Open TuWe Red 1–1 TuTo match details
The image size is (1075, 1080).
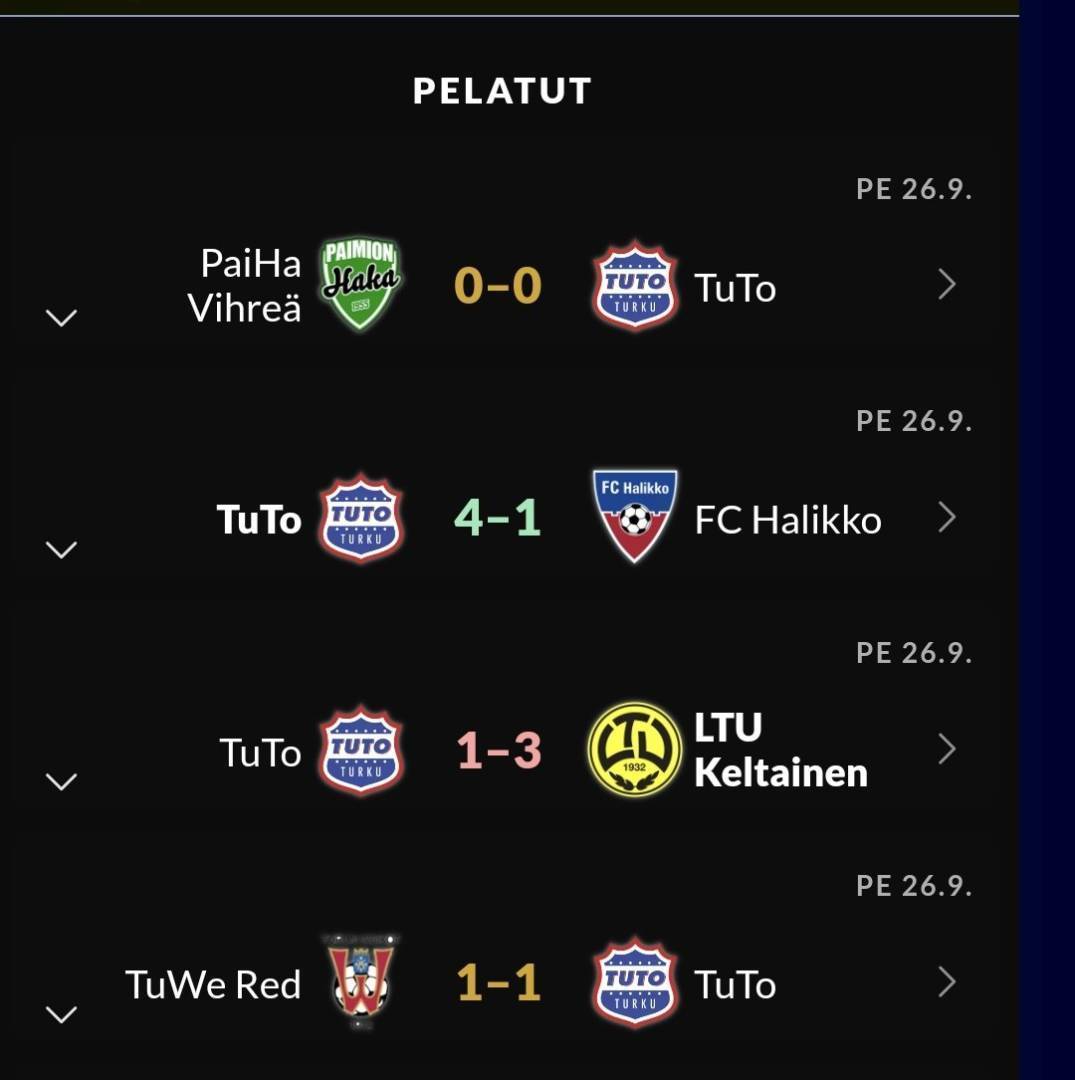[947, 983]
